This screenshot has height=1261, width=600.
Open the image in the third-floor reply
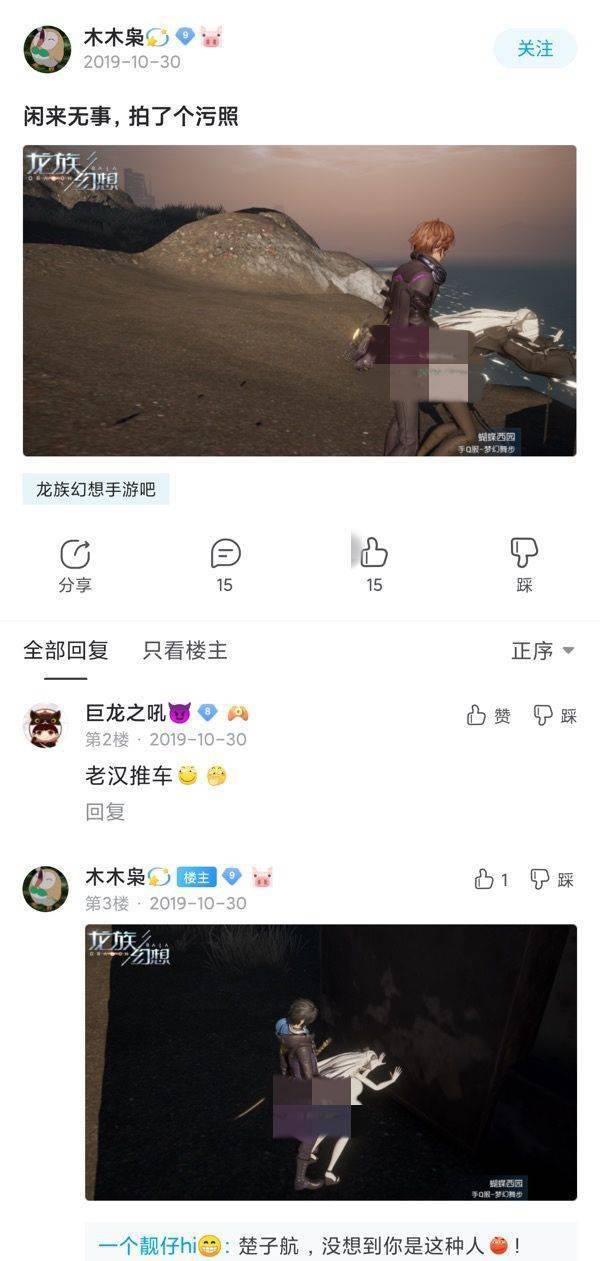click(331, 1062)
